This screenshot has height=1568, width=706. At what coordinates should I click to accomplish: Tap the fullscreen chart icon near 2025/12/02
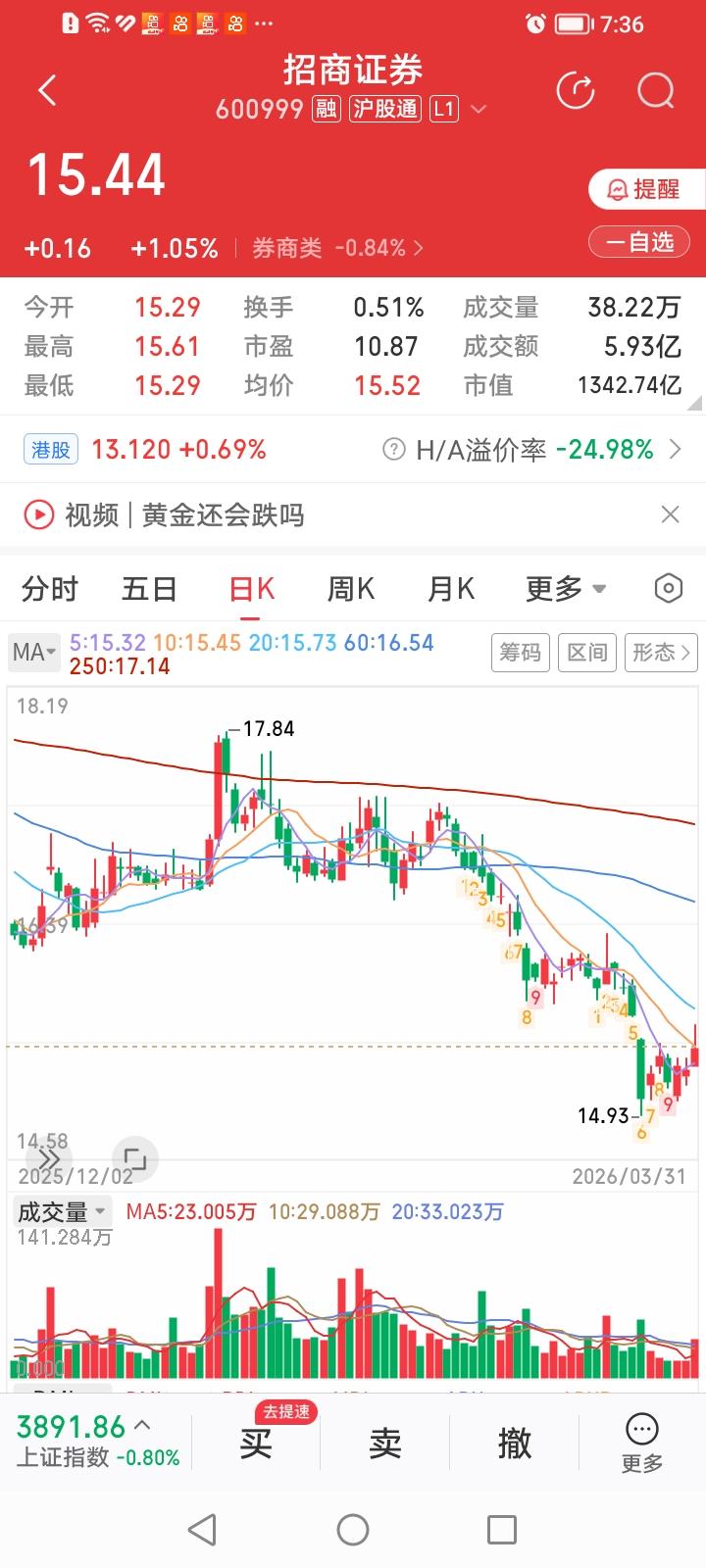pos(135,1158)
